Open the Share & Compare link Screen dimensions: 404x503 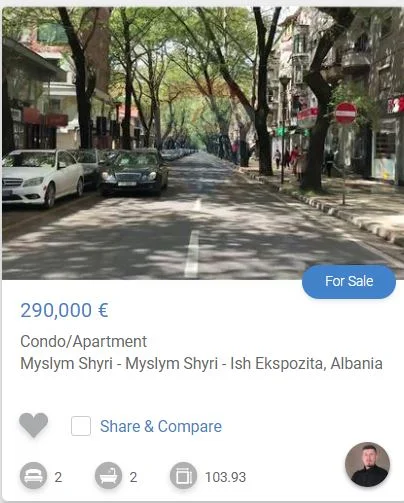pos(161,426)
